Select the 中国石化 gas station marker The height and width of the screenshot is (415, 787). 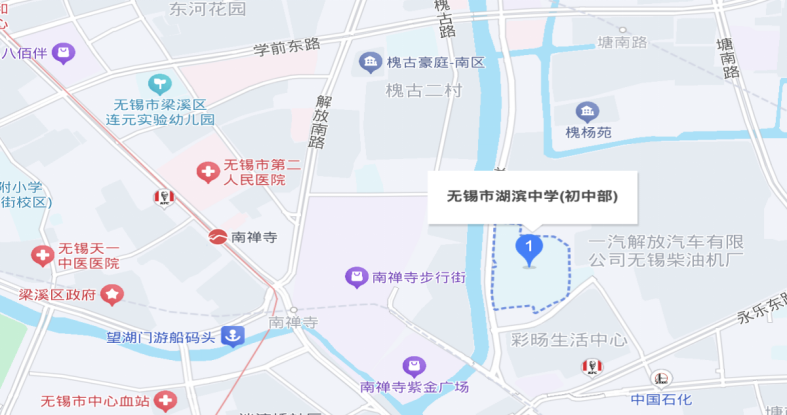(x=660, y=378)
